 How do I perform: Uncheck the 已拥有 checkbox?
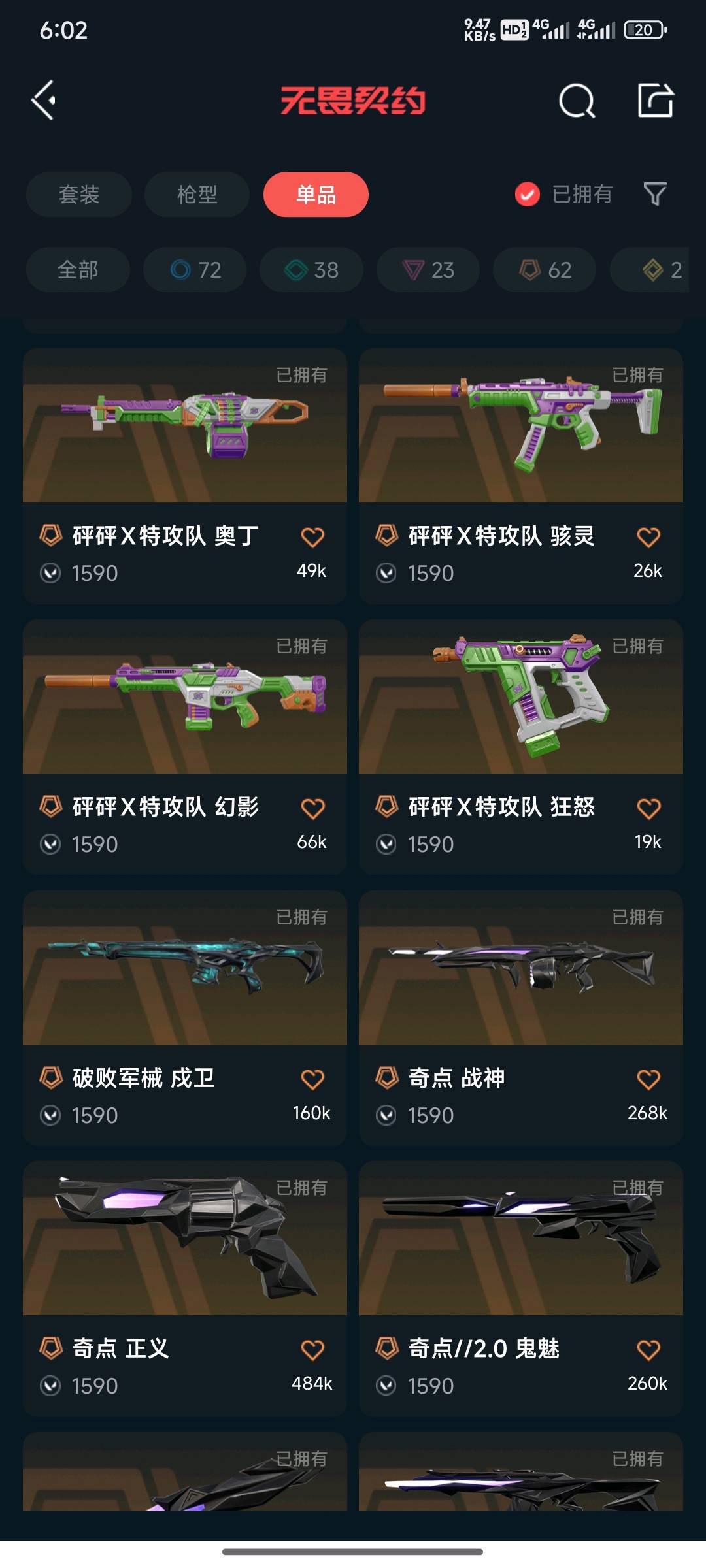click(x=528, y=194)
